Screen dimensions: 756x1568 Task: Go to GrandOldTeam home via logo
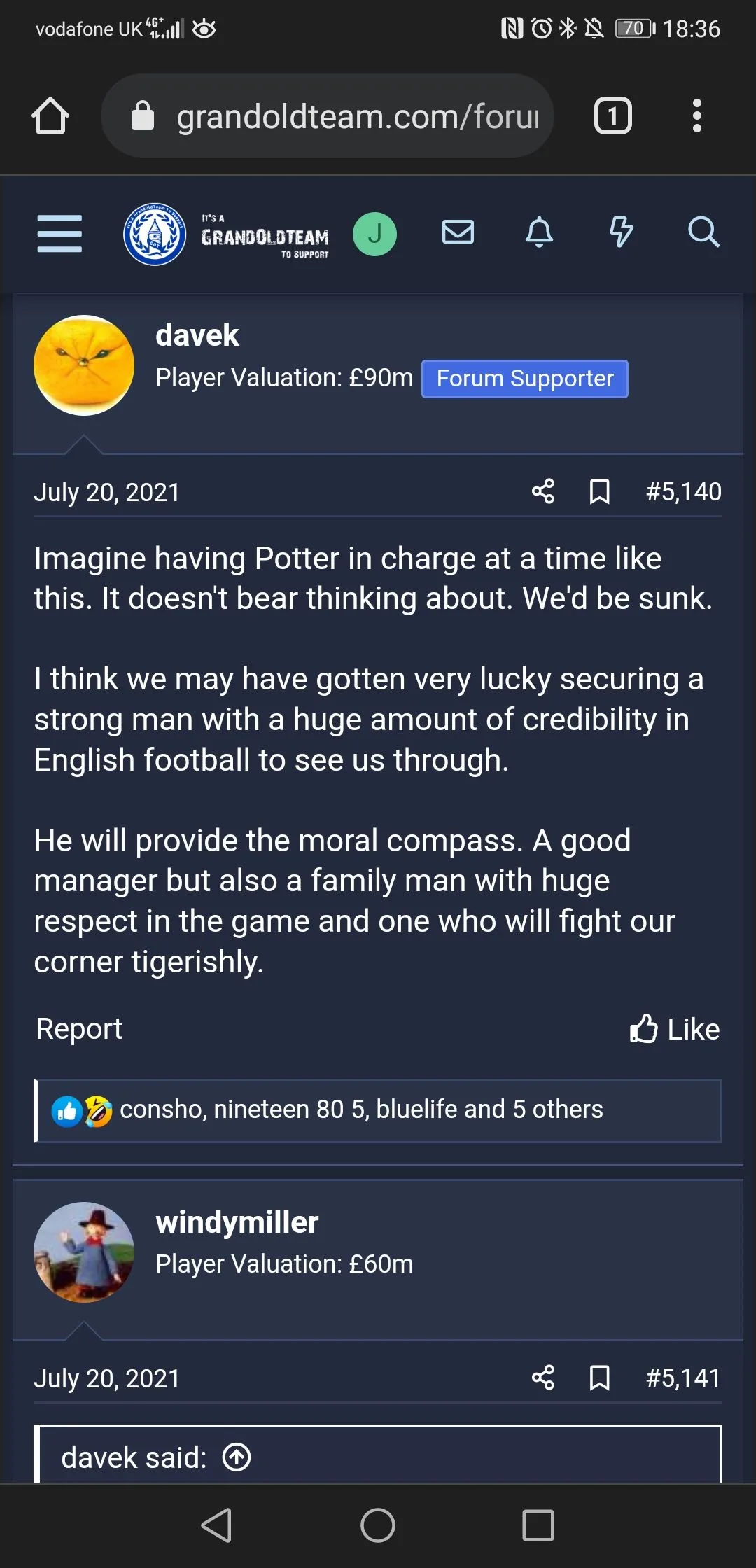pyautogui.click(x=225, y=234)
